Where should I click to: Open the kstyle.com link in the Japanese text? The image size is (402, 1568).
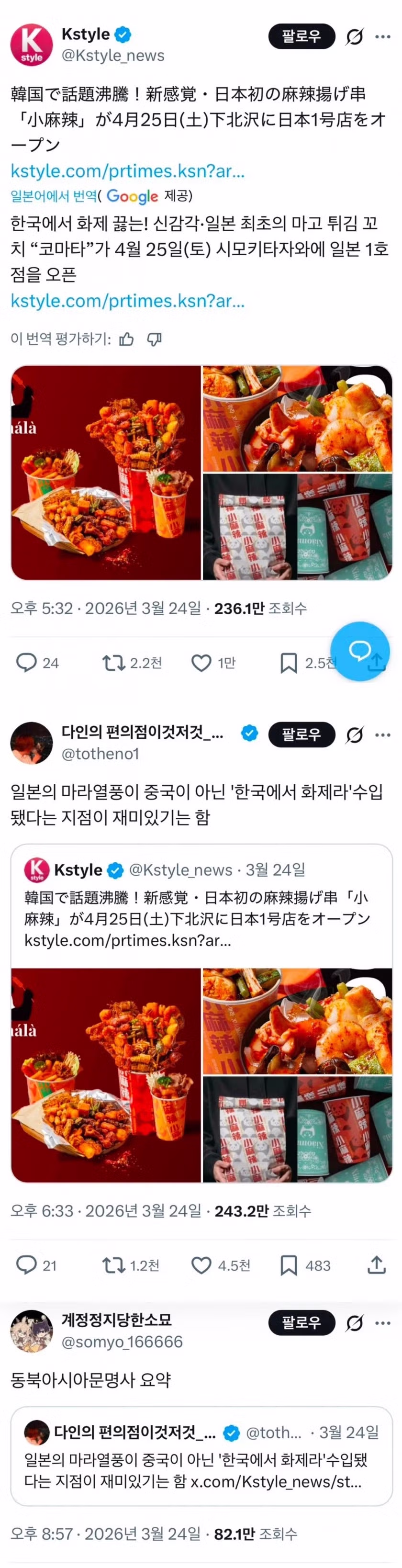[x=128, y=171]
